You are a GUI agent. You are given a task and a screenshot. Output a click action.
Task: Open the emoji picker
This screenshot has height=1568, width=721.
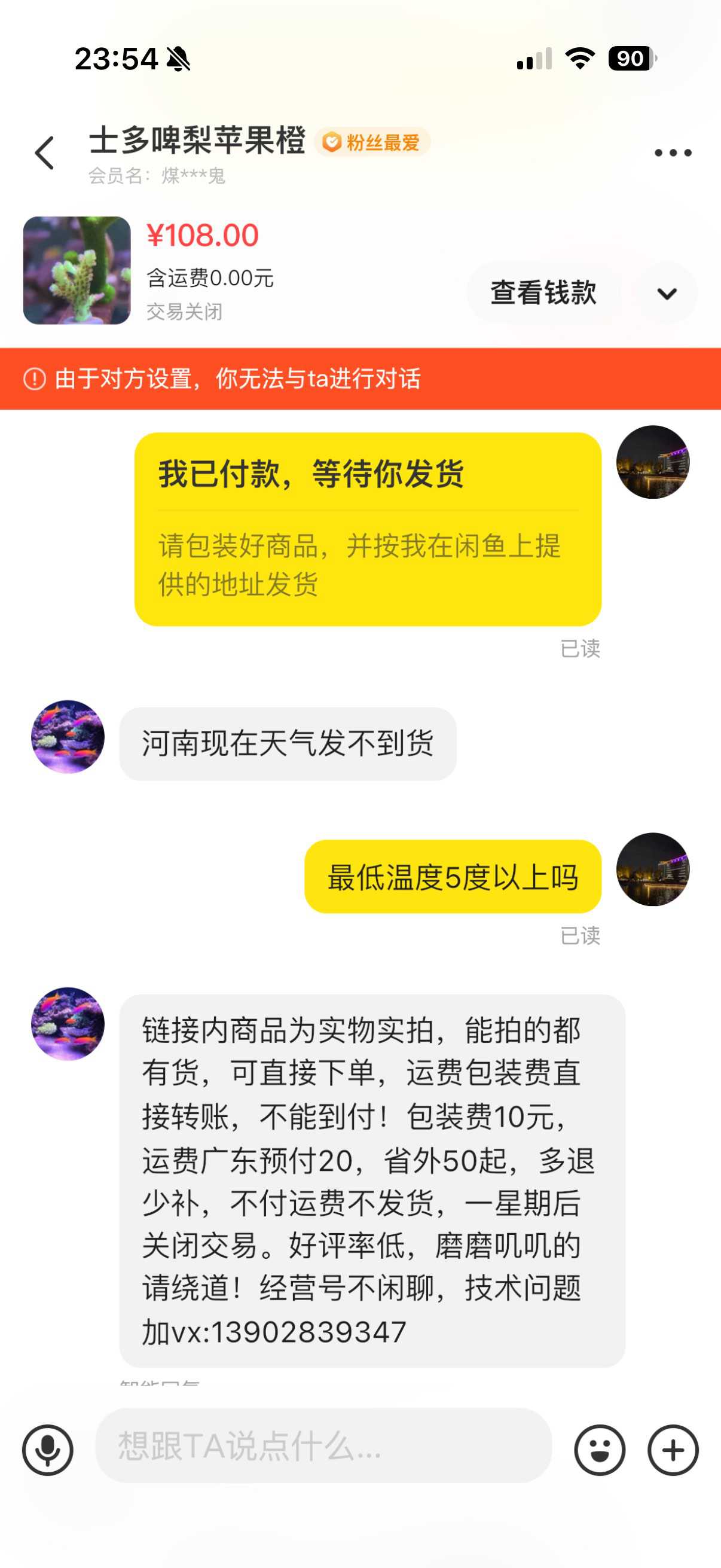(x=599, y=1450)
